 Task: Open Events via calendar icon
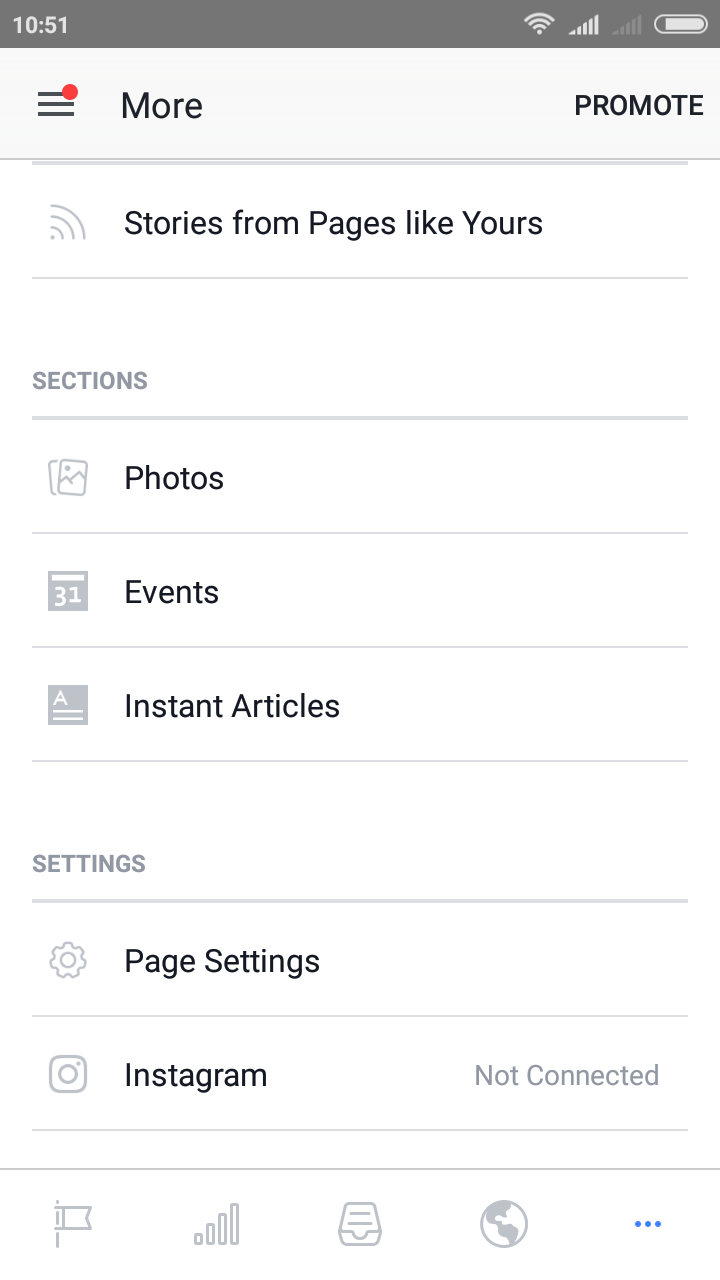[67, 591]
